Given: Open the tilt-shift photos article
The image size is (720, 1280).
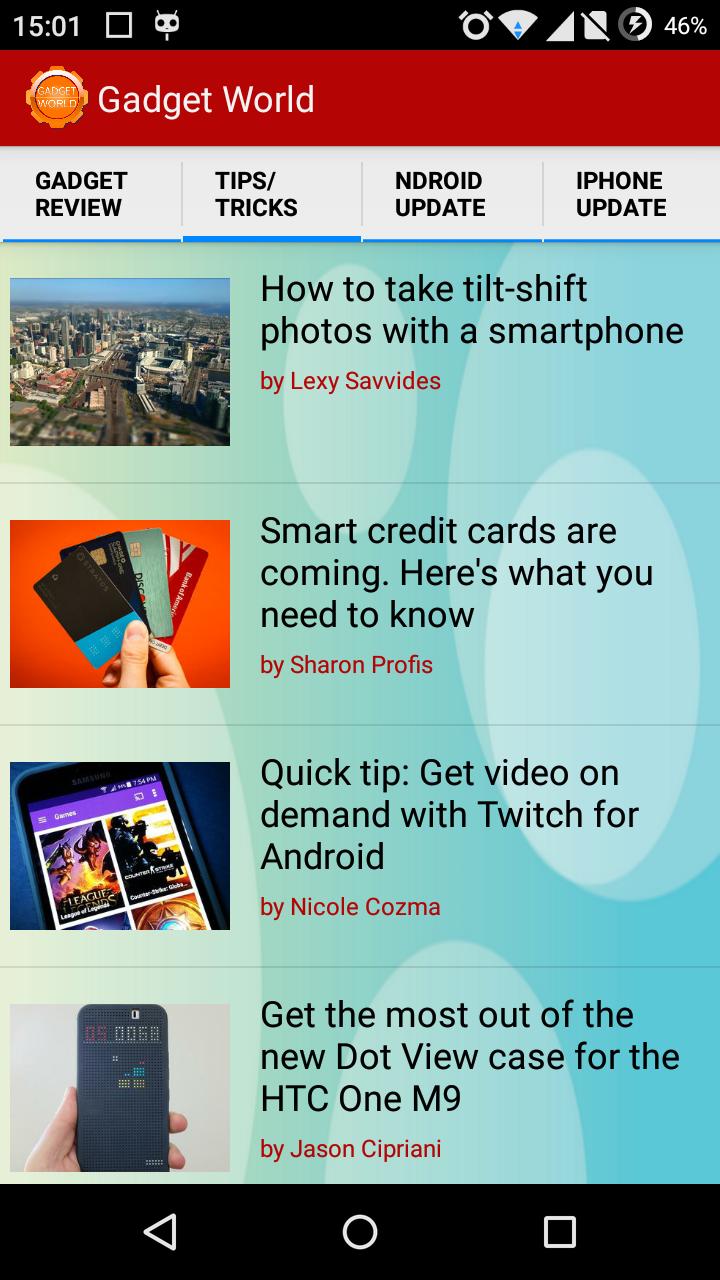Looking at the screenshot, I should click(x=471, y=310).
